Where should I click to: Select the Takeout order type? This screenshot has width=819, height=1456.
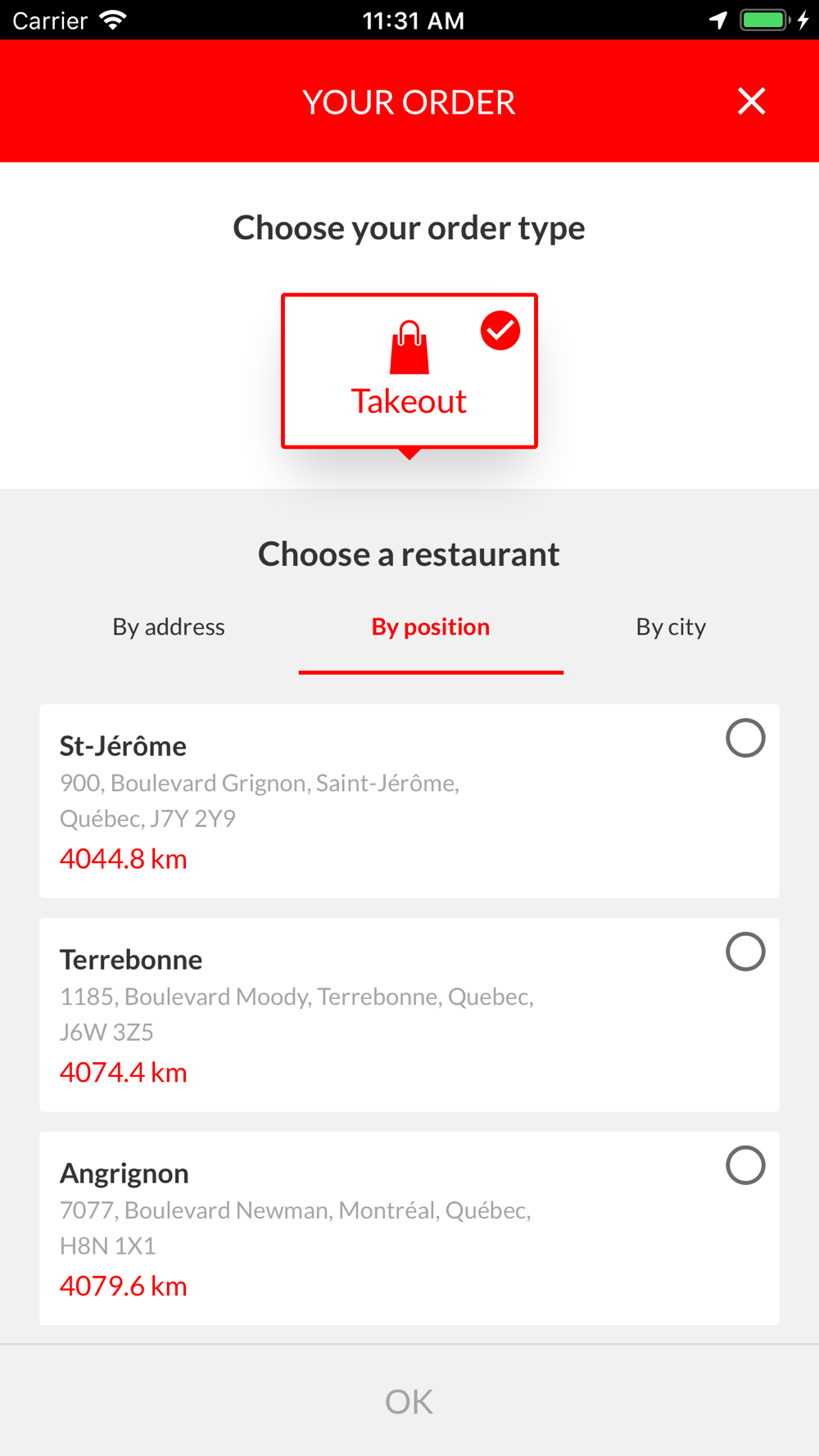tap(409, 371)
